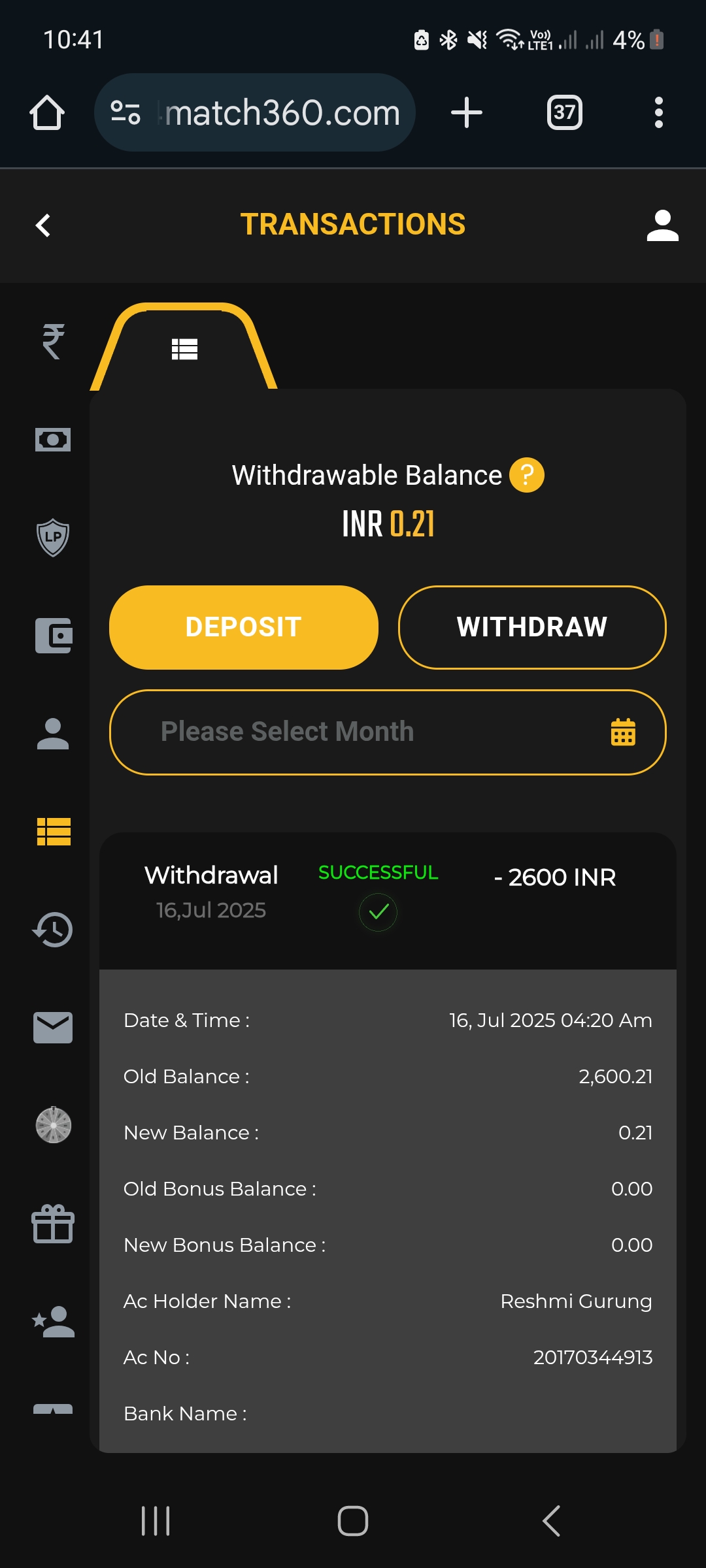Open the LP shield sidebar item

pos(53,537)
